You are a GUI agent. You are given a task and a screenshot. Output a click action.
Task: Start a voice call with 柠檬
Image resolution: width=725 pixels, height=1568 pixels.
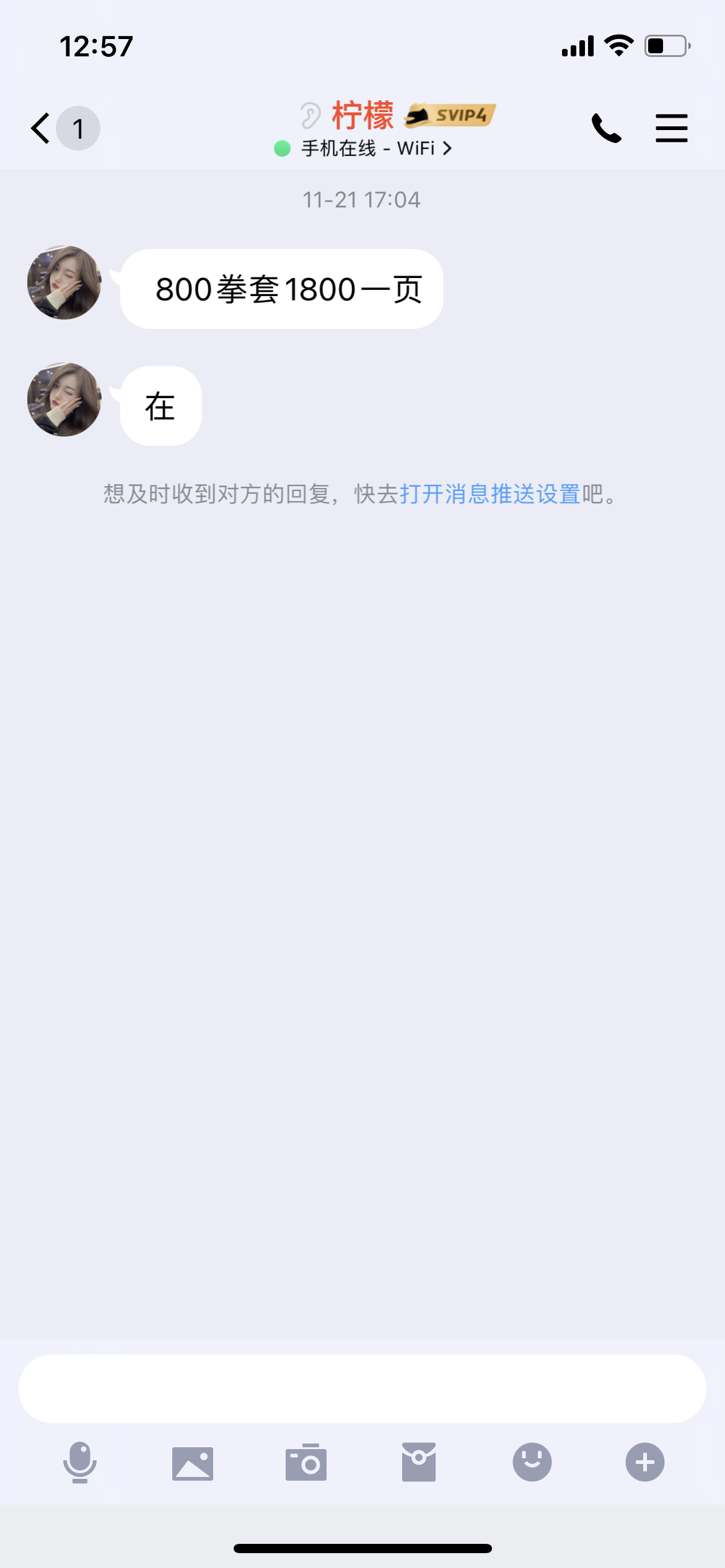click(x=605, y=128)
